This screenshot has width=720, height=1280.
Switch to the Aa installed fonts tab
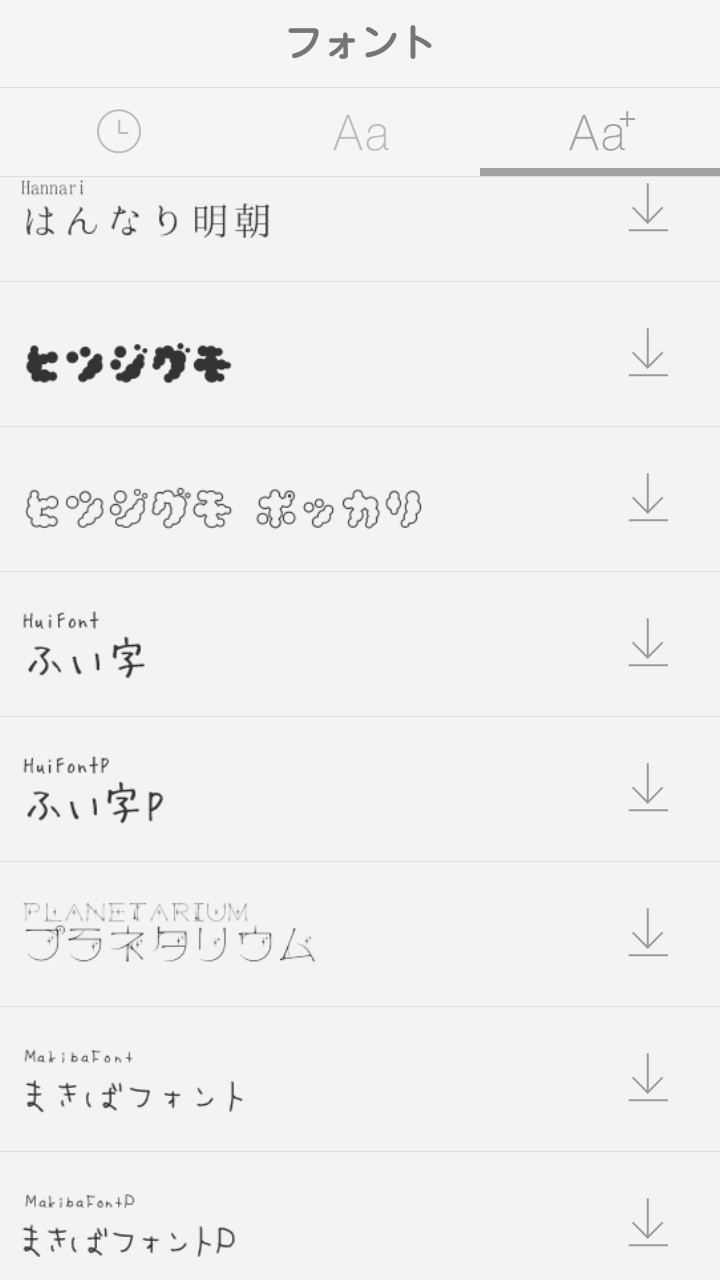pos(360,132)
